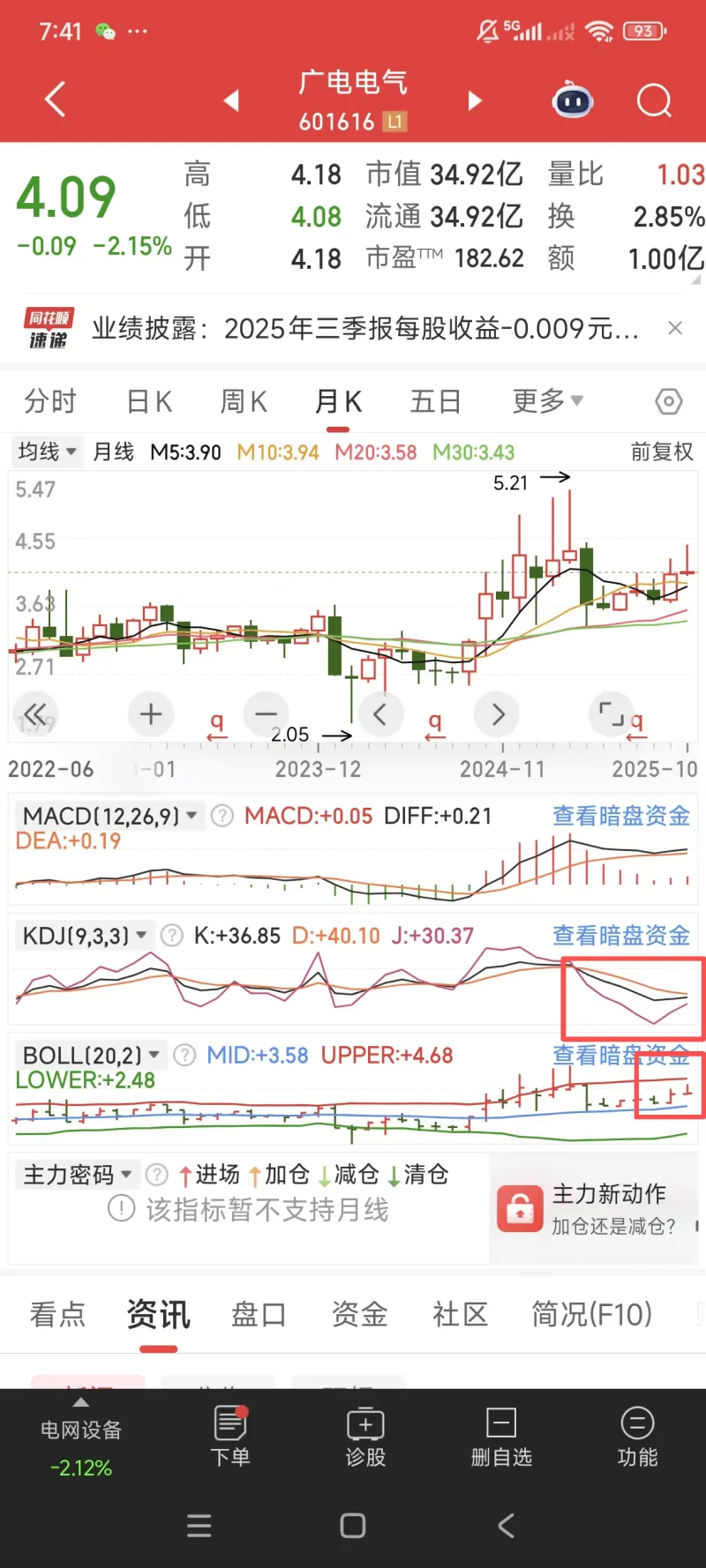Open the 均线 indicator dropdown
706x1568 pixels.
tap(47, 452)
